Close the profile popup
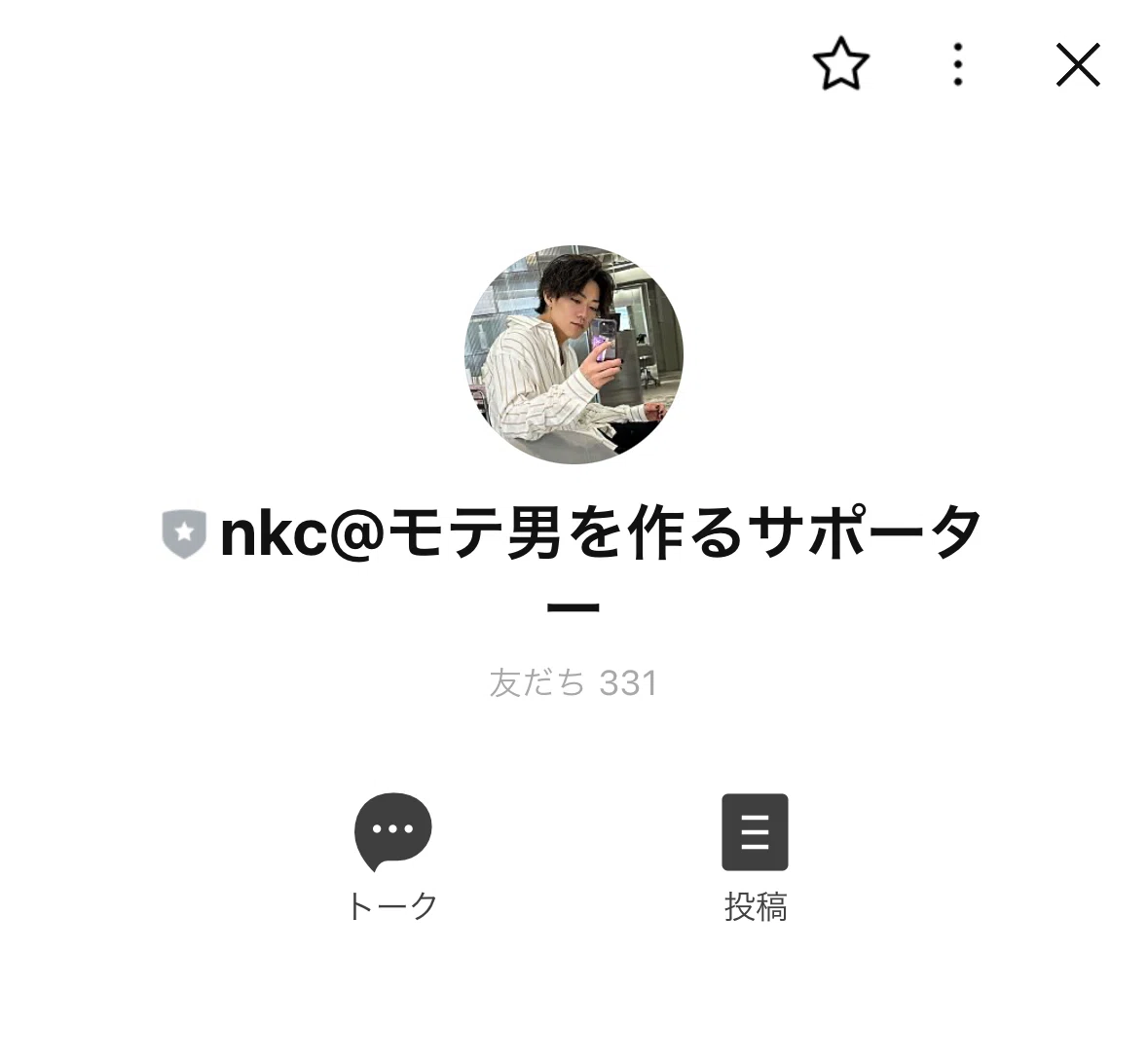This screenshot has height=1062, width=1148. 1078,64
